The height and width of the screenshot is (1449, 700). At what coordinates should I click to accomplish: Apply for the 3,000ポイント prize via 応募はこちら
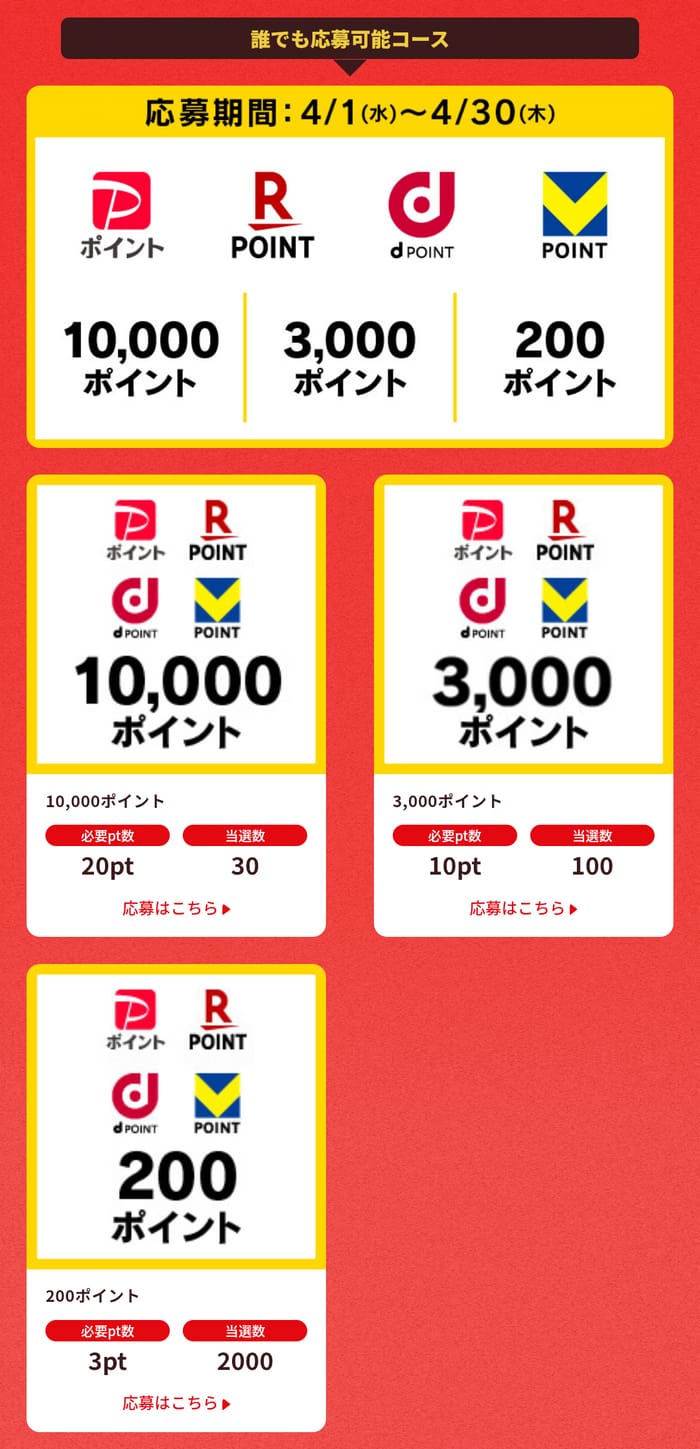pos(523,909)
